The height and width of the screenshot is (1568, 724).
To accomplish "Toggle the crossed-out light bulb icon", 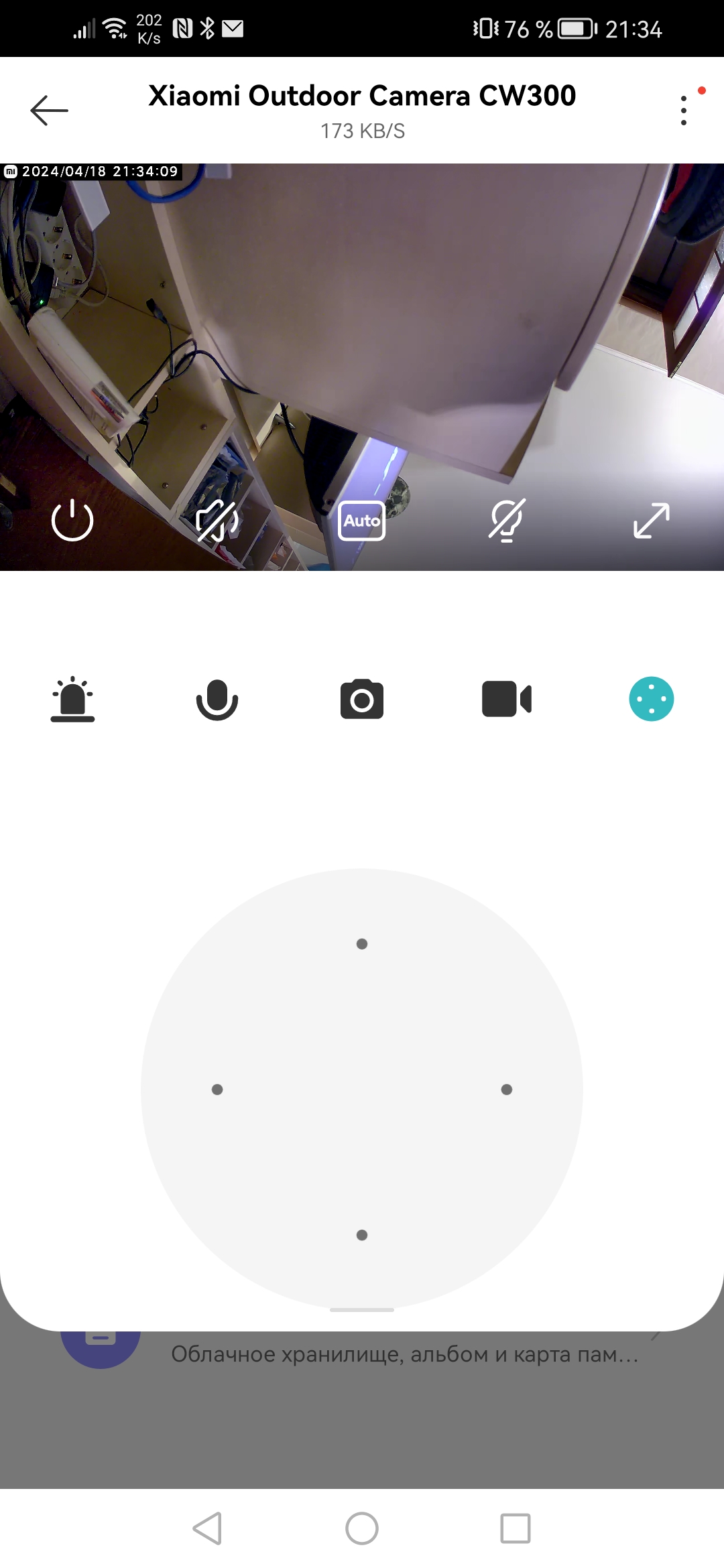I will tap(507, 521).
